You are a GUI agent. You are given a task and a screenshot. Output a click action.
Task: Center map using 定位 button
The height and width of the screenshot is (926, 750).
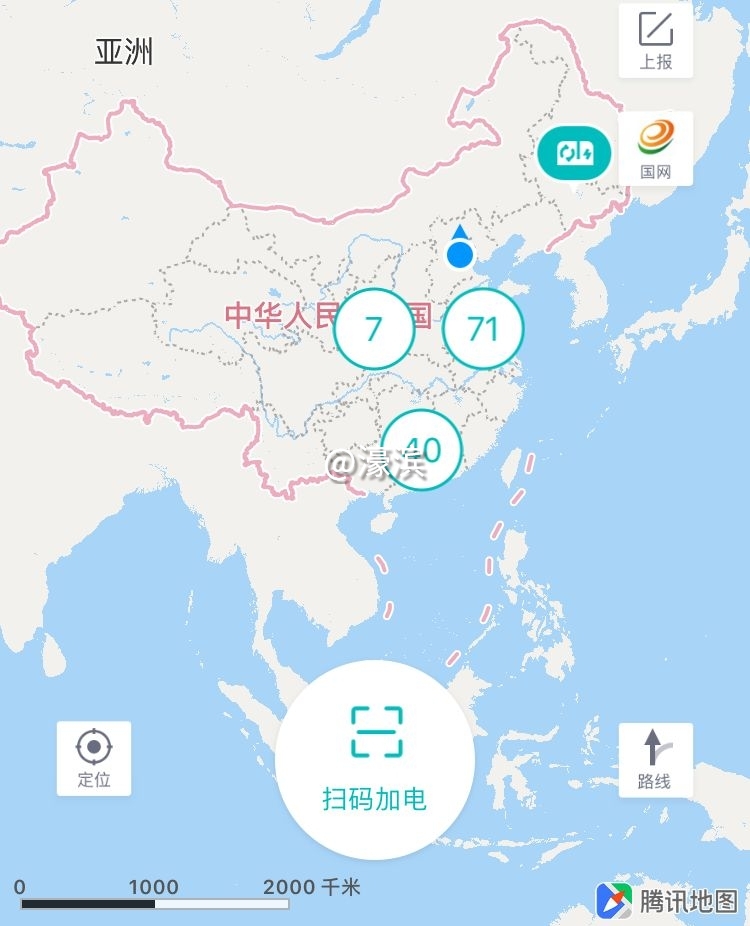(94, 758)
